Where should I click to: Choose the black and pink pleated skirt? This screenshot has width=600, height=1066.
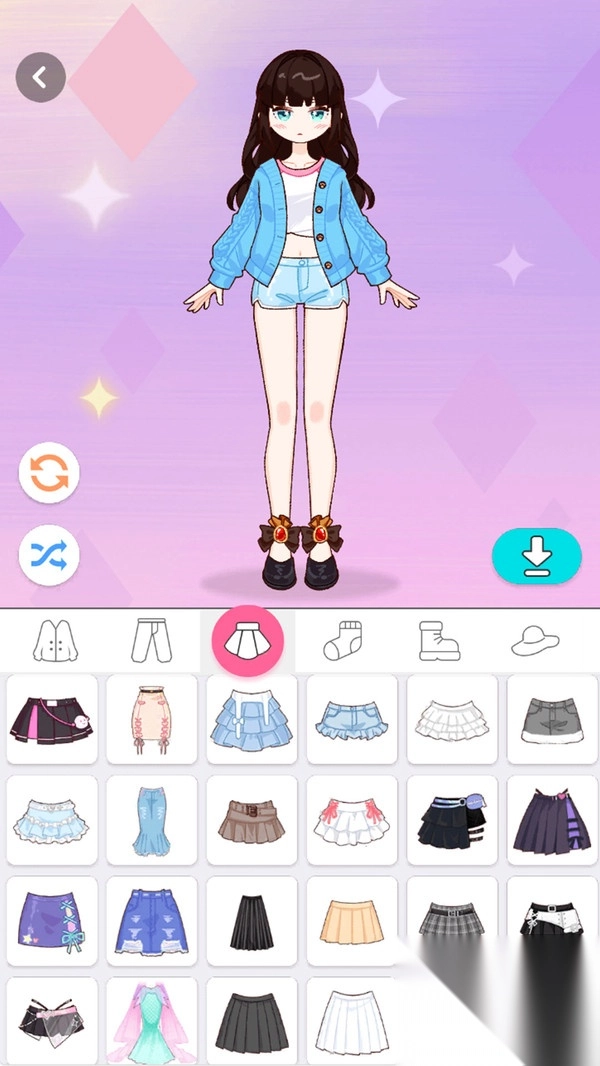[x=52, y=720]
